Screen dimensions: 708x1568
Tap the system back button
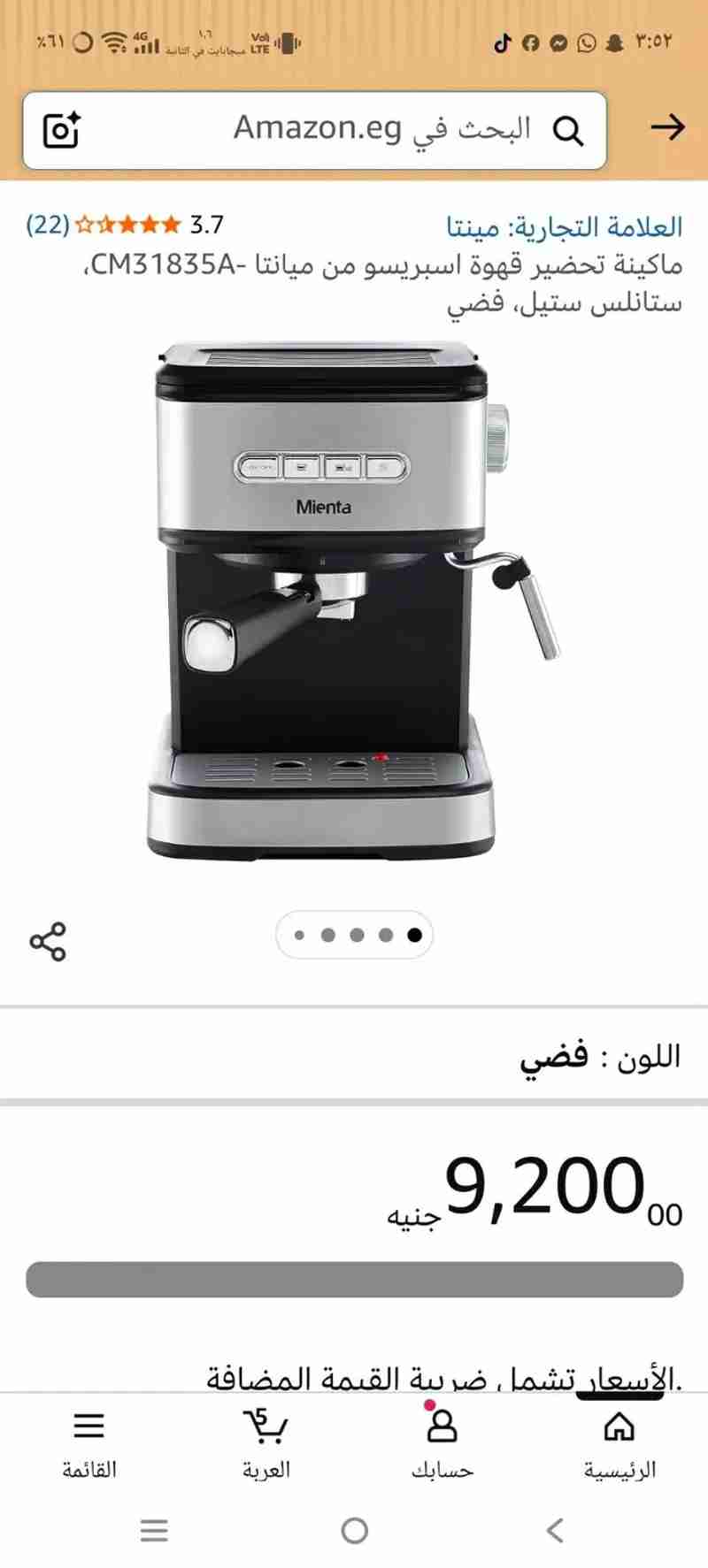pyautogui.click(x=555, y=1530)
